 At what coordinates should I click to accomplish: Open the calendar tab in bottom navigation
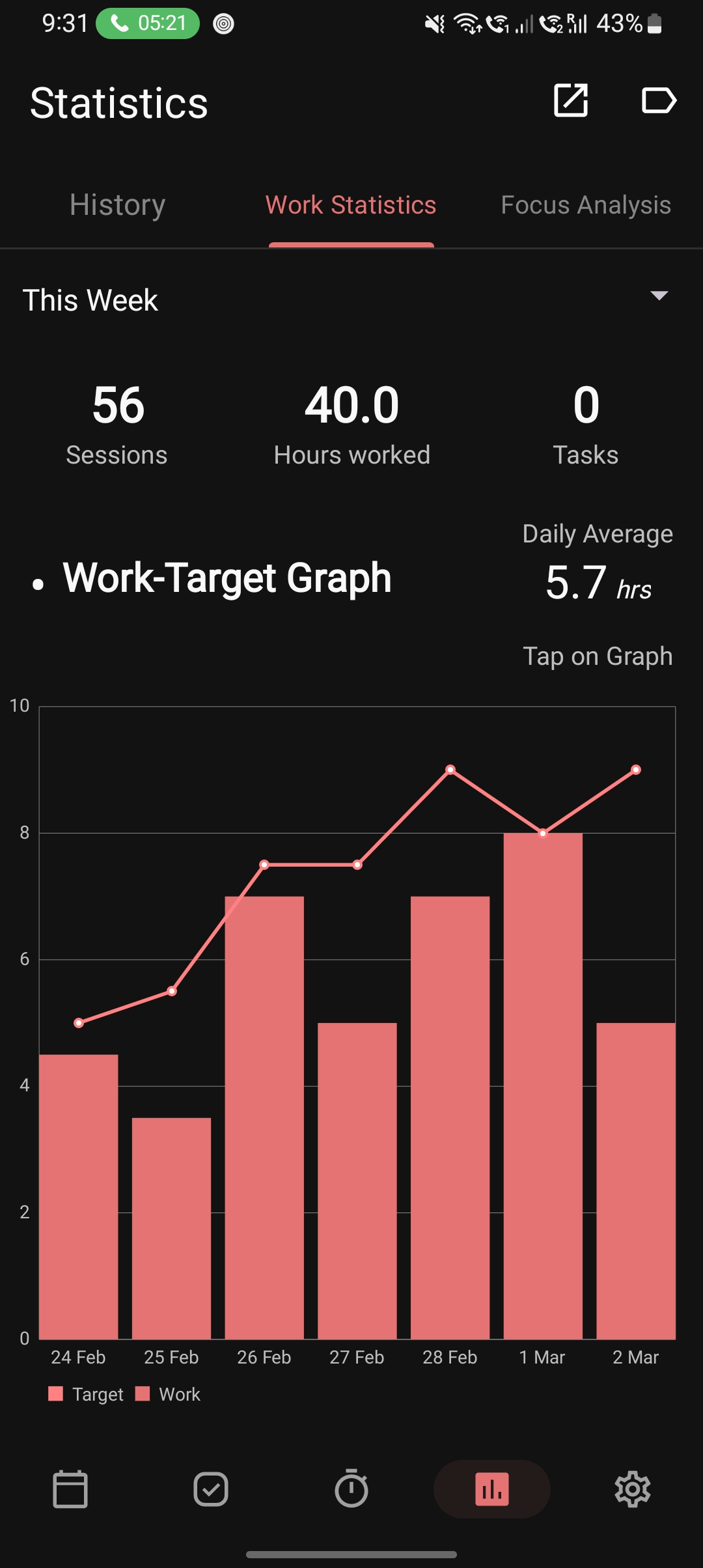(70, 1489)
